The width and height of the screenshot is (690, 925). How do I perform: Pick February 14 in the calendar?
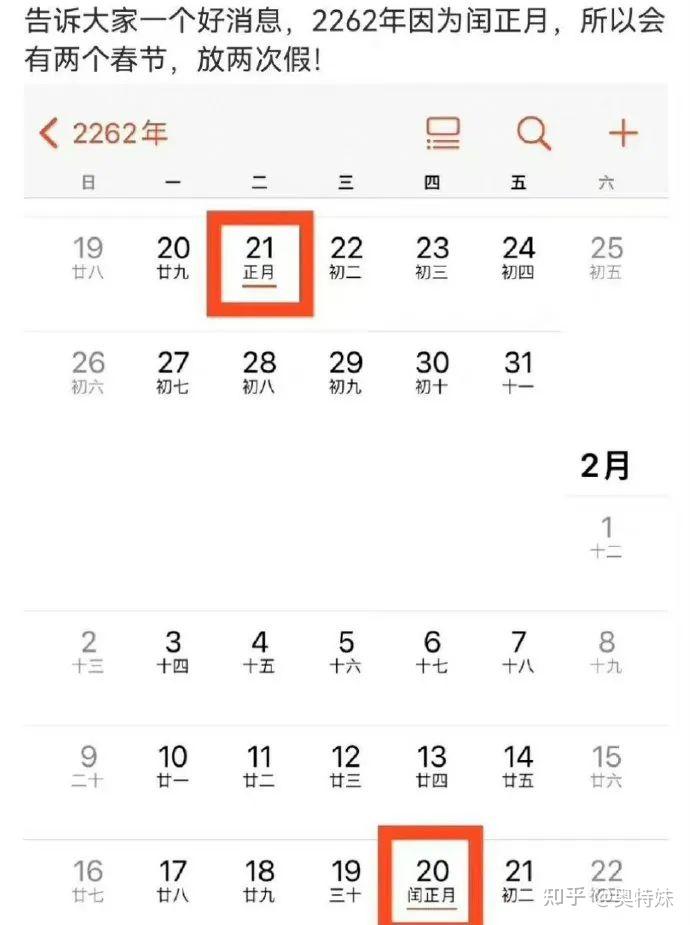[x=518, y=766]
